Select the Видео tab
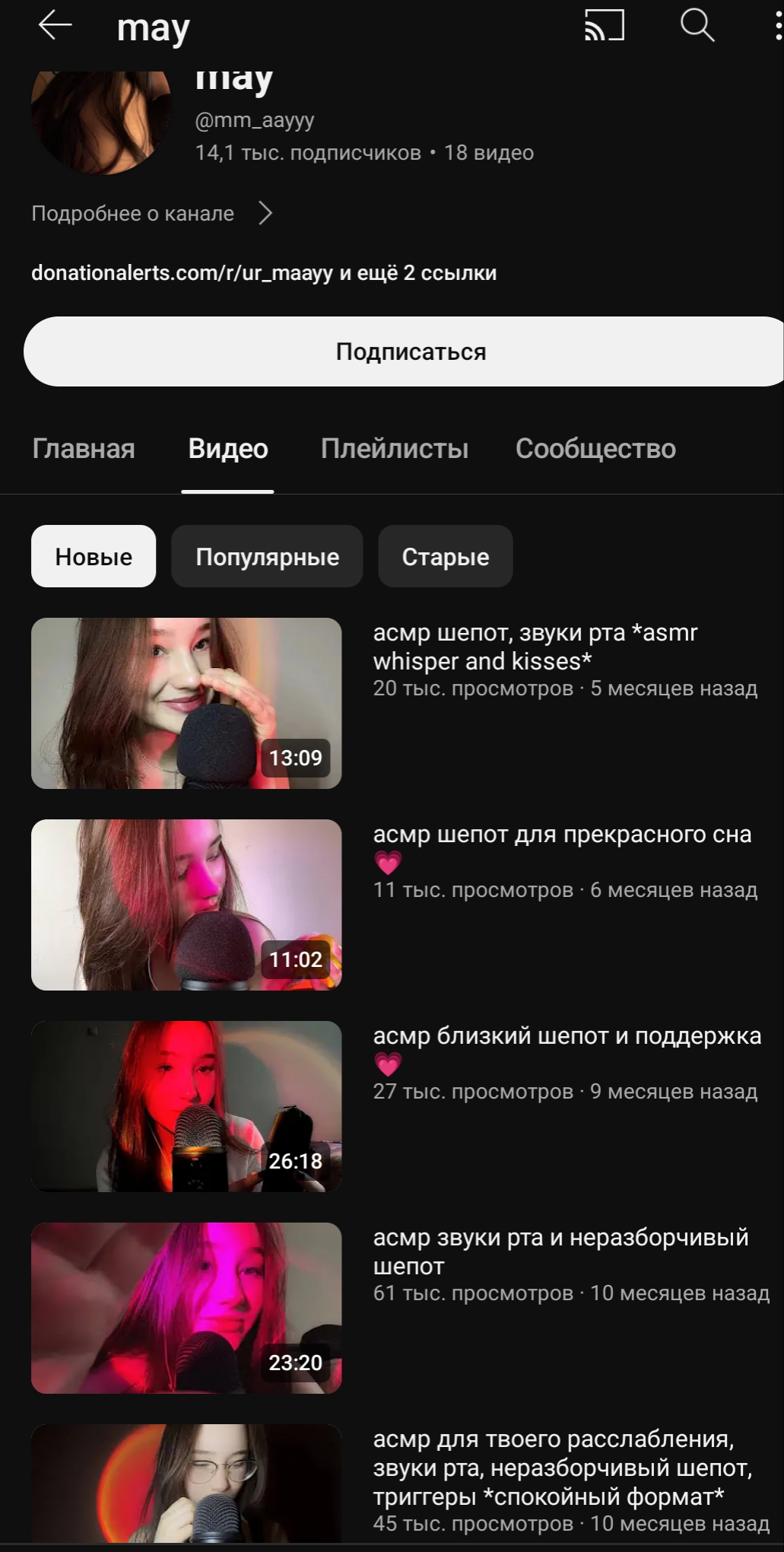 coord(228,449)
